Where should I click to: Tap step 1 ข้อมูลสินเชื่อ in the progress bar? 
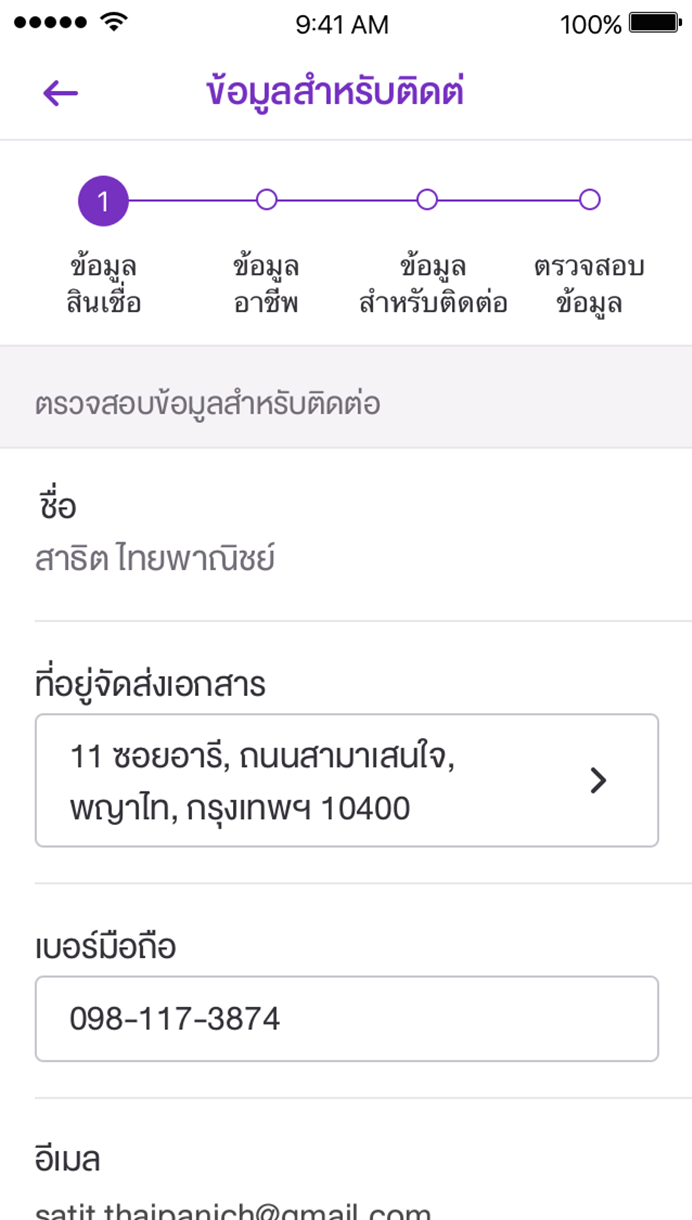[x=103, y=201]
